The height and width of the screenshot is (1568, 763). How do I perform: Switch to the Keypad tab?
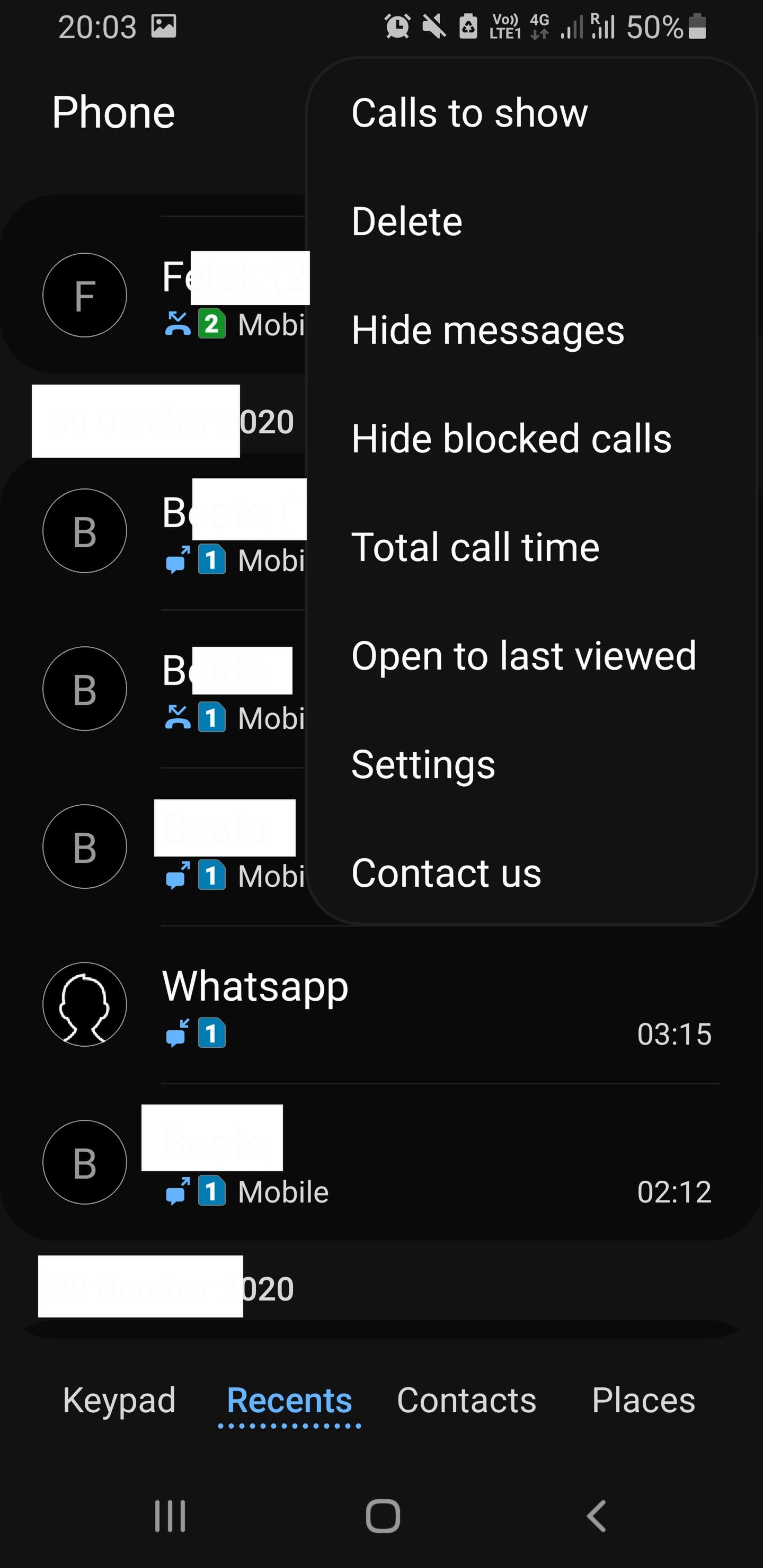(x=119, y=1400)
